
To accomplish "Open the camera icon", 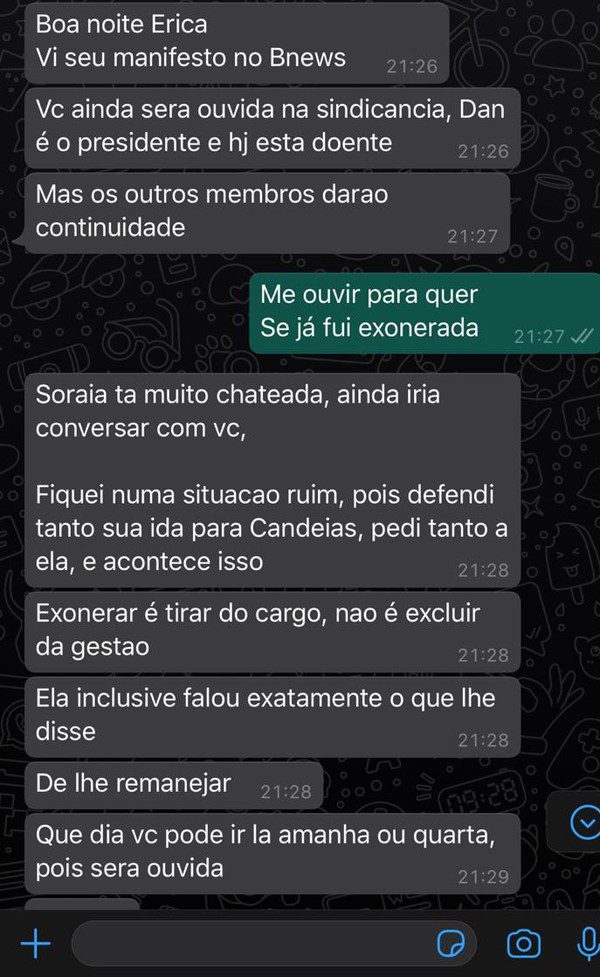I will pyautogui.click(x=523, y=943).
